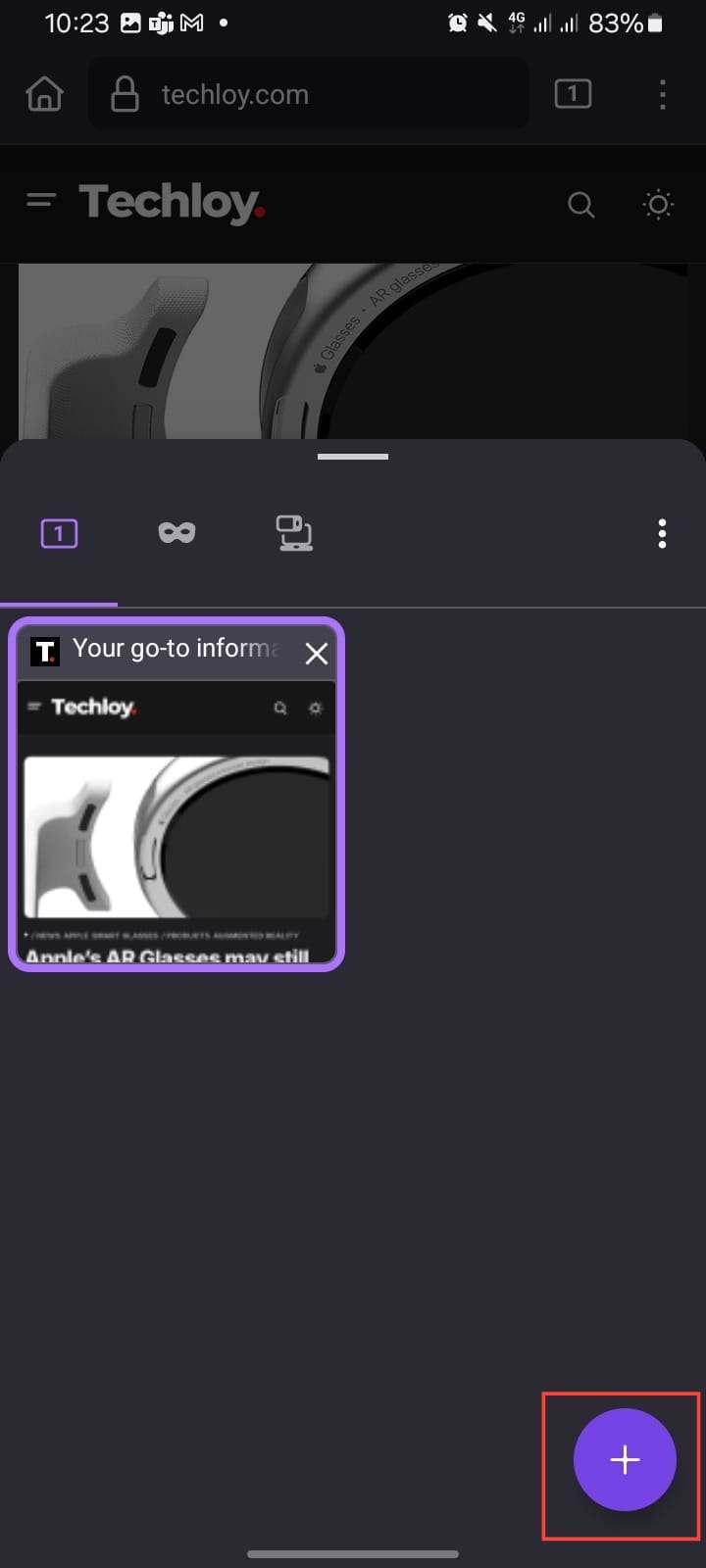Open a new tab with the plus button
The width and height of the screenshot is (706, 1568).
625,1459
